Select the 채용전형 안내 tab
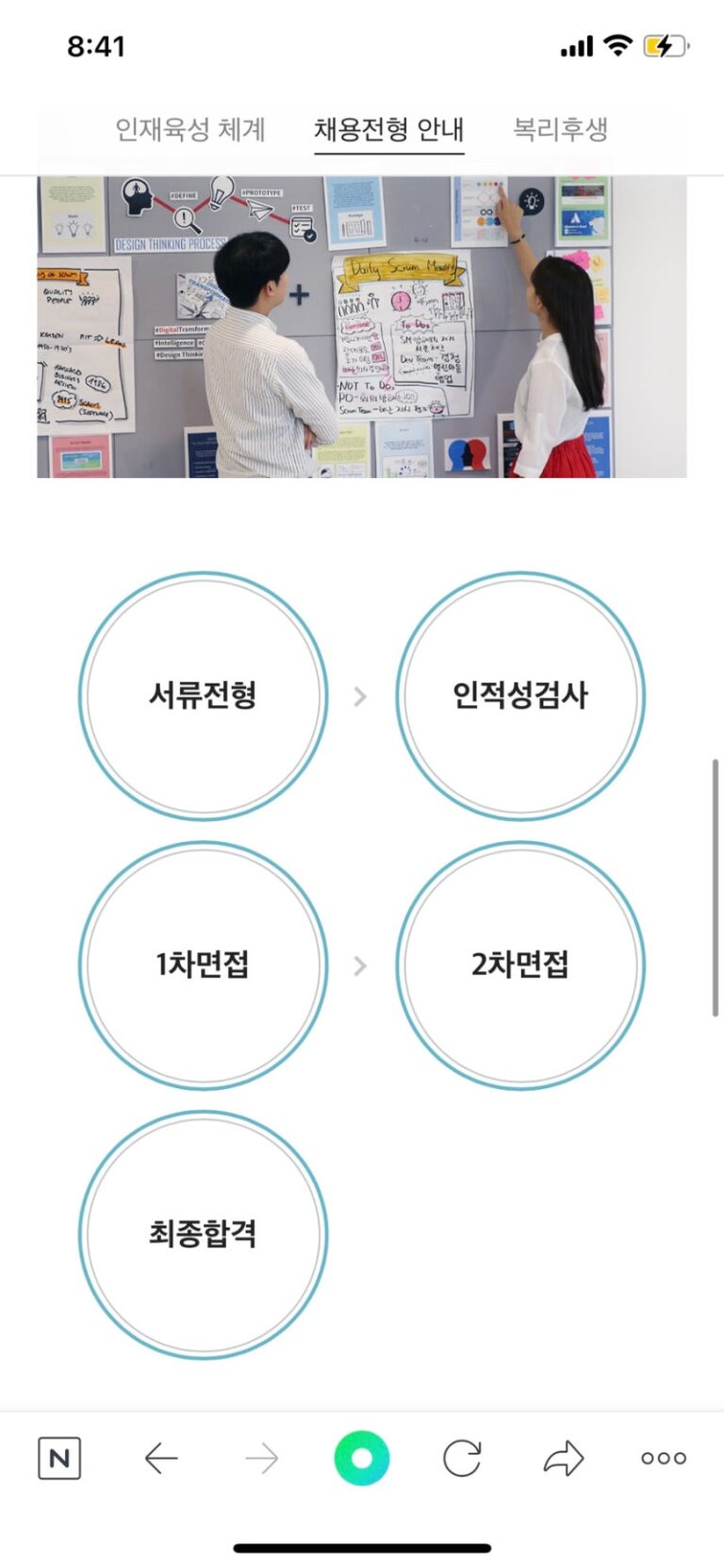 point(388,129)
